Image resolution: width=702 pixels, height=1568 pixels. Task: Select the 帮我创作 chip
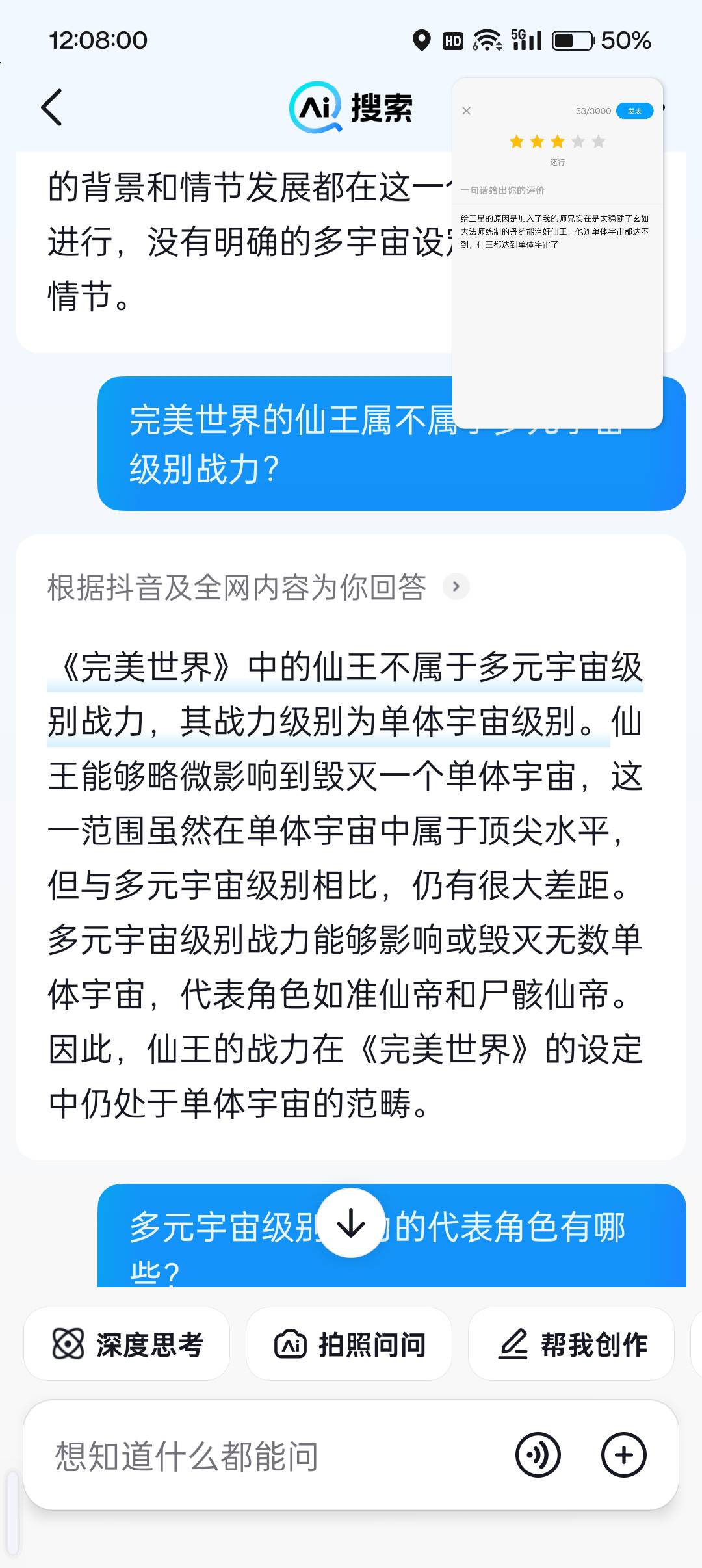click(x=571, y=1344)
